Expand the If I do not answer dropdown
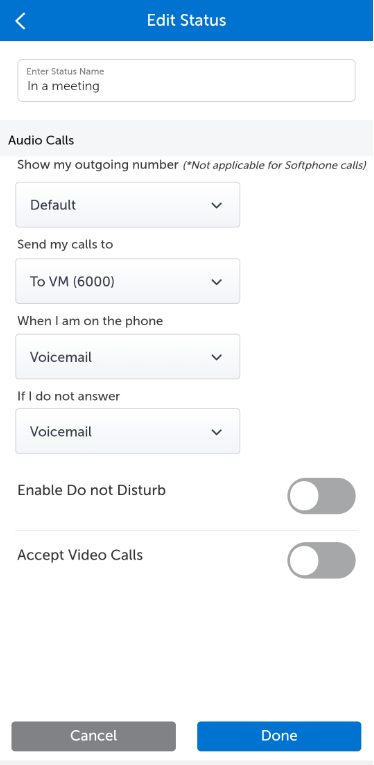Image resolution: width=374 pixels, height=765 pixels. pos(128,431)
